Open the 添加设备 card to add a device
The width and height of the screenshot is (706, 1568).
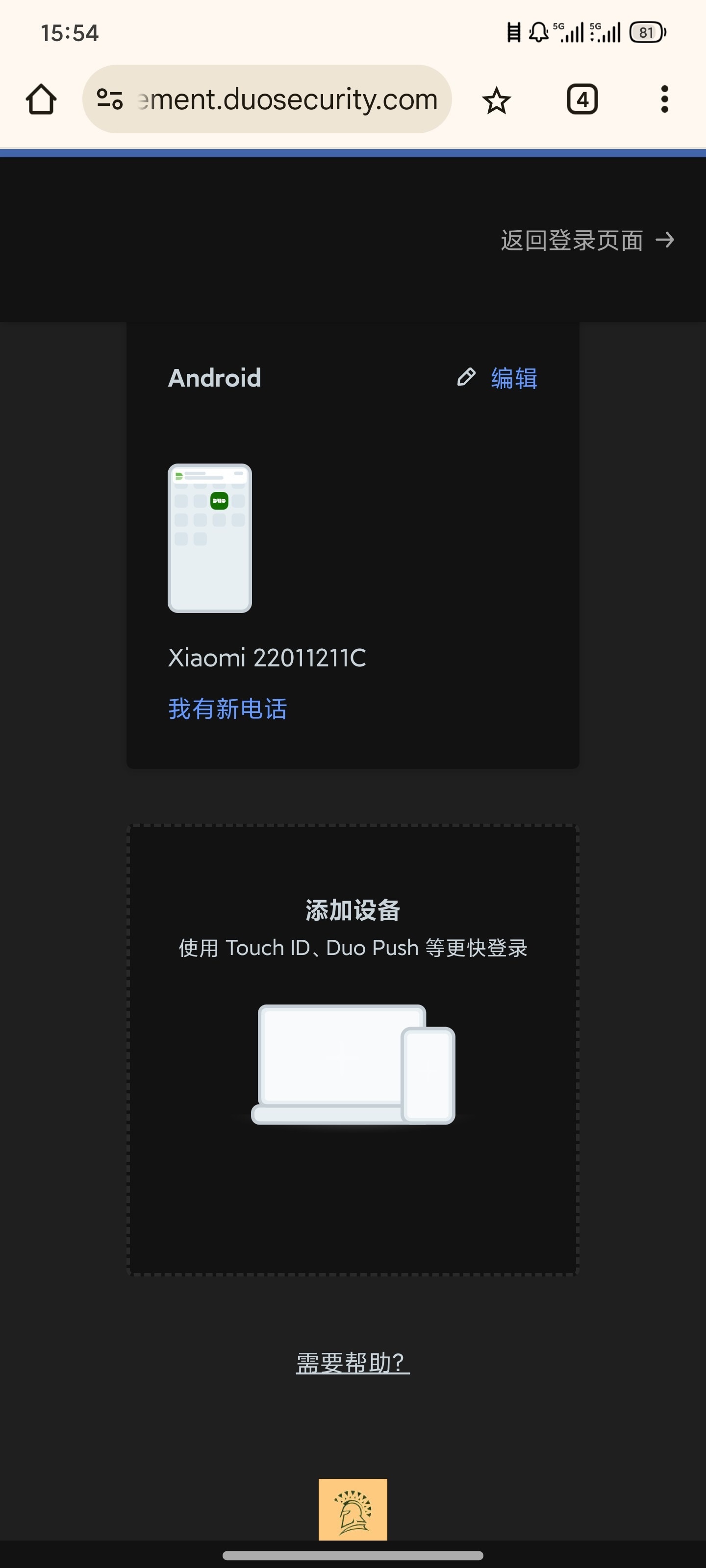tap(353, 1049)
